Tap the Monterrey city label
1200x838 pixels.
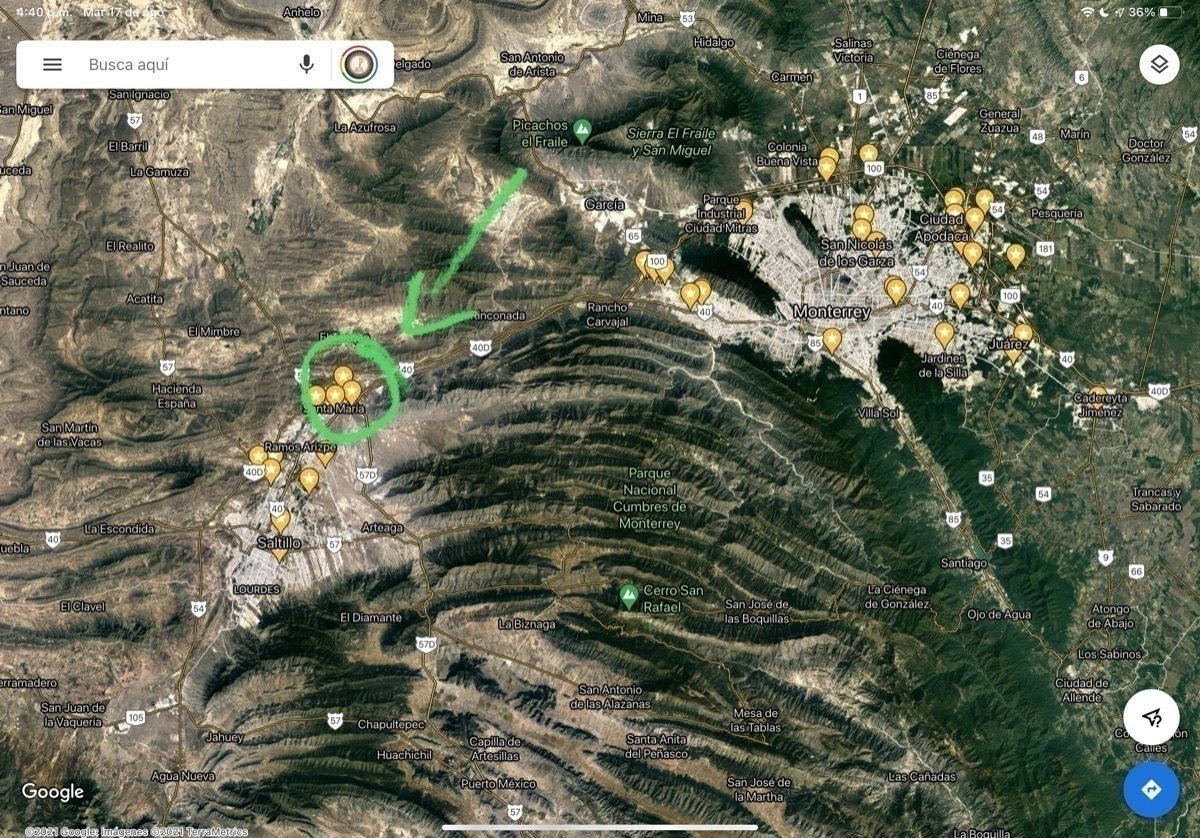point(832,312)
